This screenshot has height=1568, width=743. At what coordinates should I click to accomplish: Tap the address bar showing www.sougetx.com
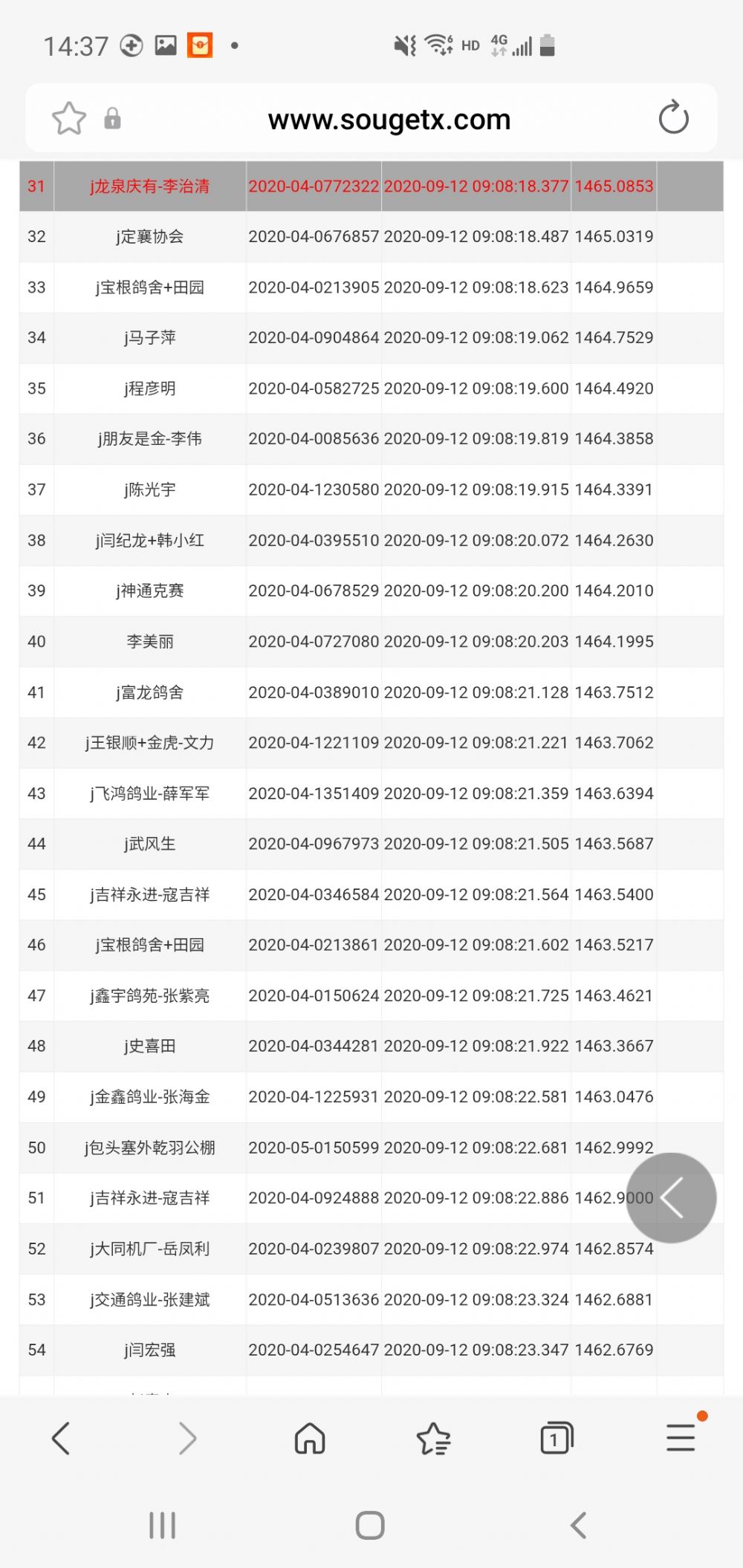point(389,120)
